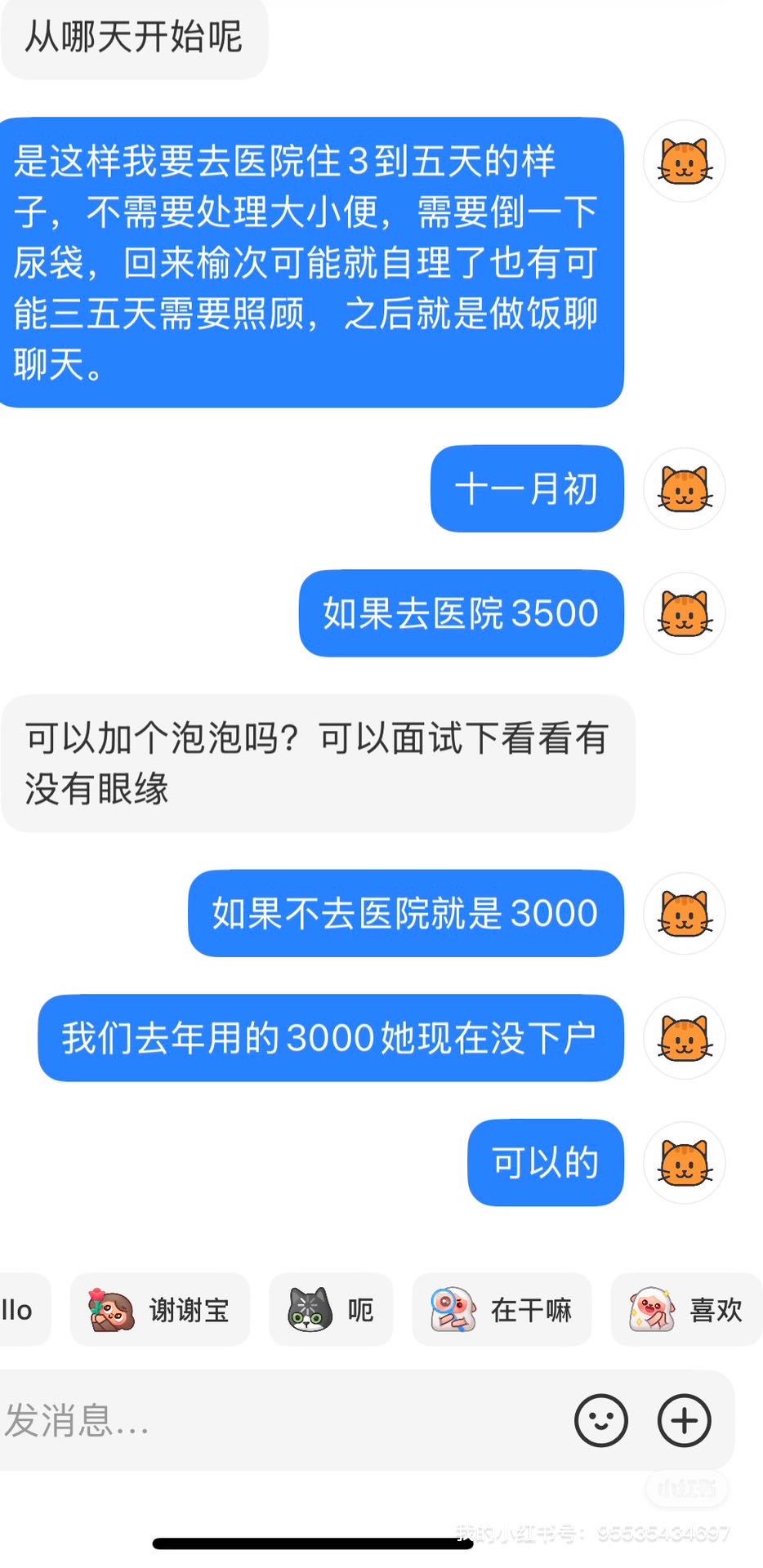Open the plus attachment menu
This screenshot has height=1568, width=763.
(685, 1420)
